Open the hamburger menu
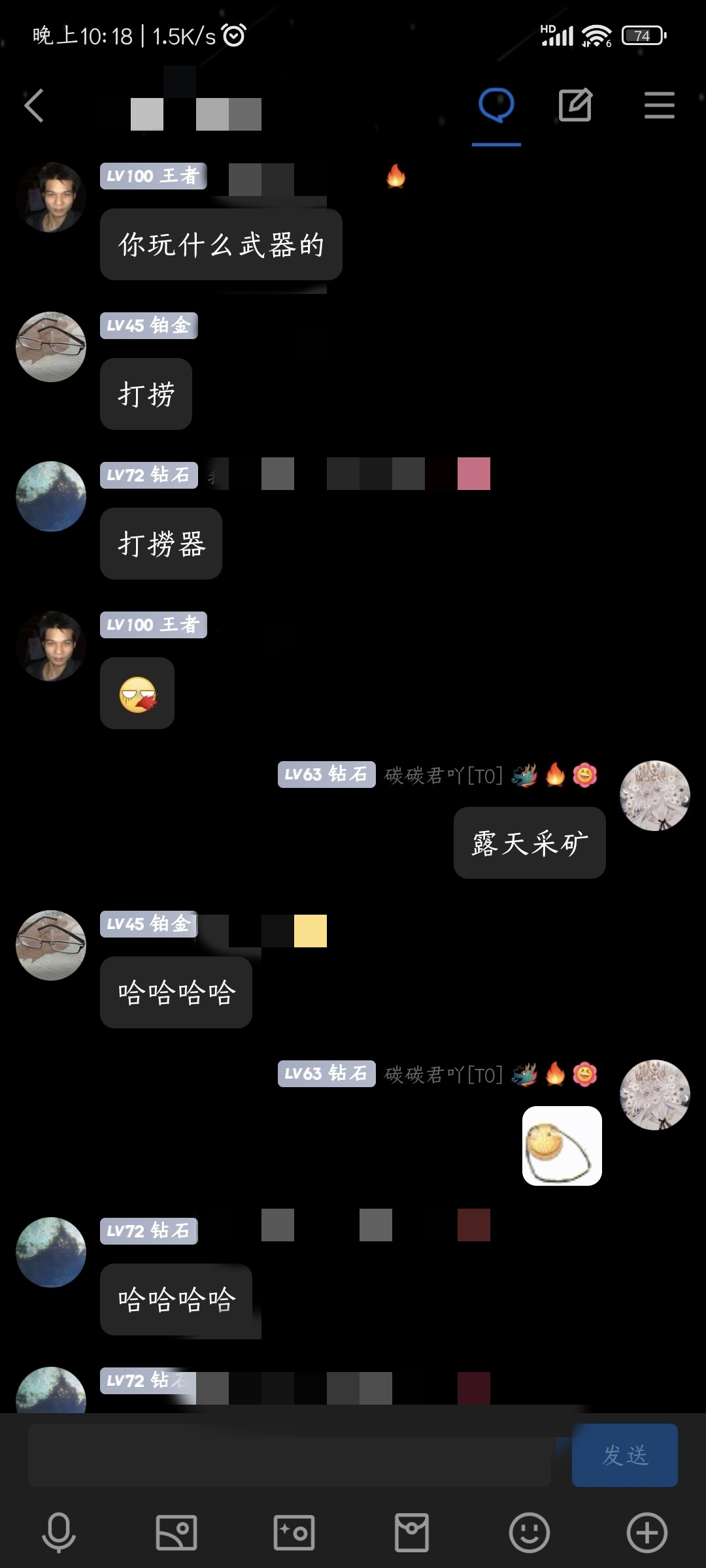The width and height of the screenshot is (706, 1568). pos(659,106)
